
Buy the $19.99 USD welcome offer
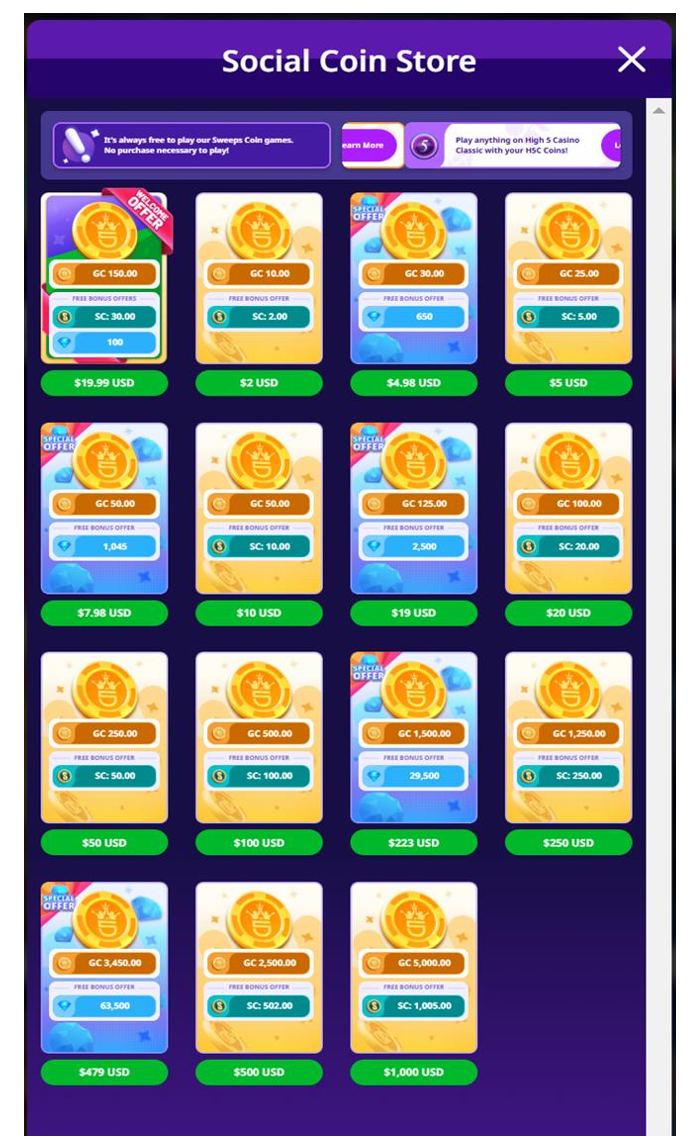[x=104, y=383]
